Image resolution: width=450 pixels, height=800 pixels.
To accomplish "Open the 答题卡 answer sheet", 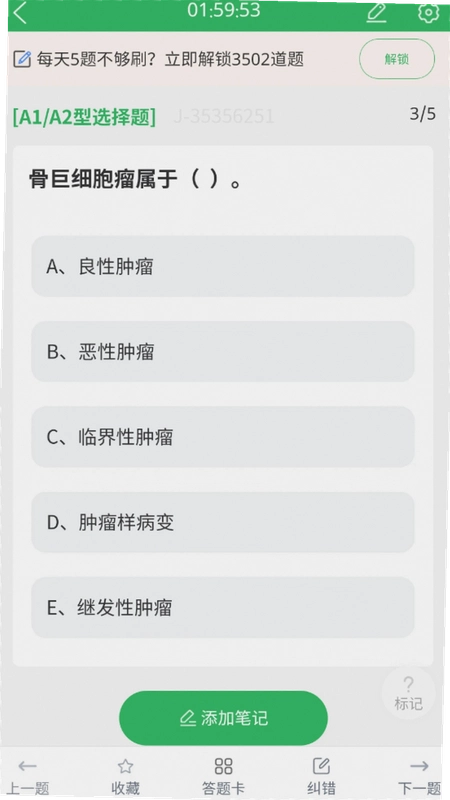I will pyautogui.click(x=223, y=777).
